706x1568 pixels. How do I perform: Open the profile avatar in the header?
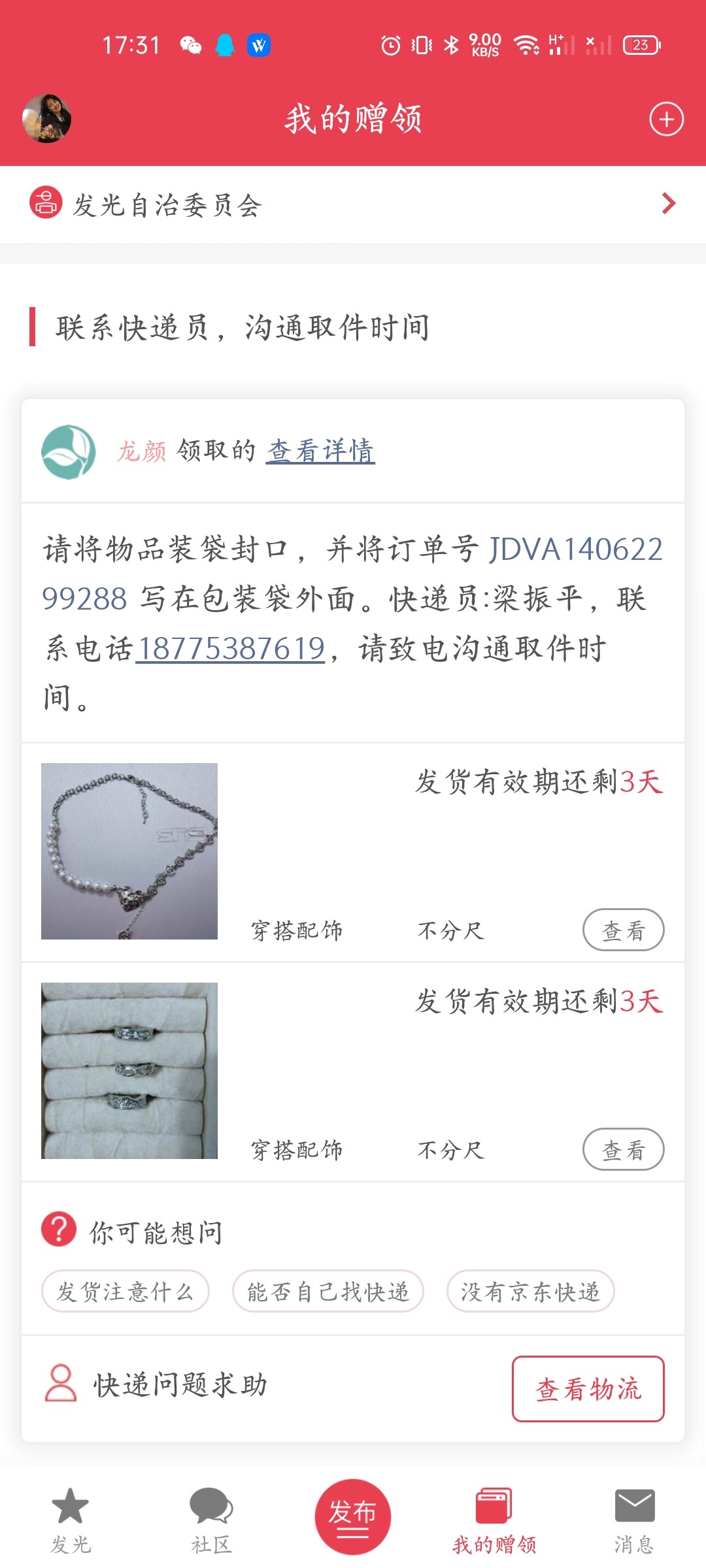[47, 119]
